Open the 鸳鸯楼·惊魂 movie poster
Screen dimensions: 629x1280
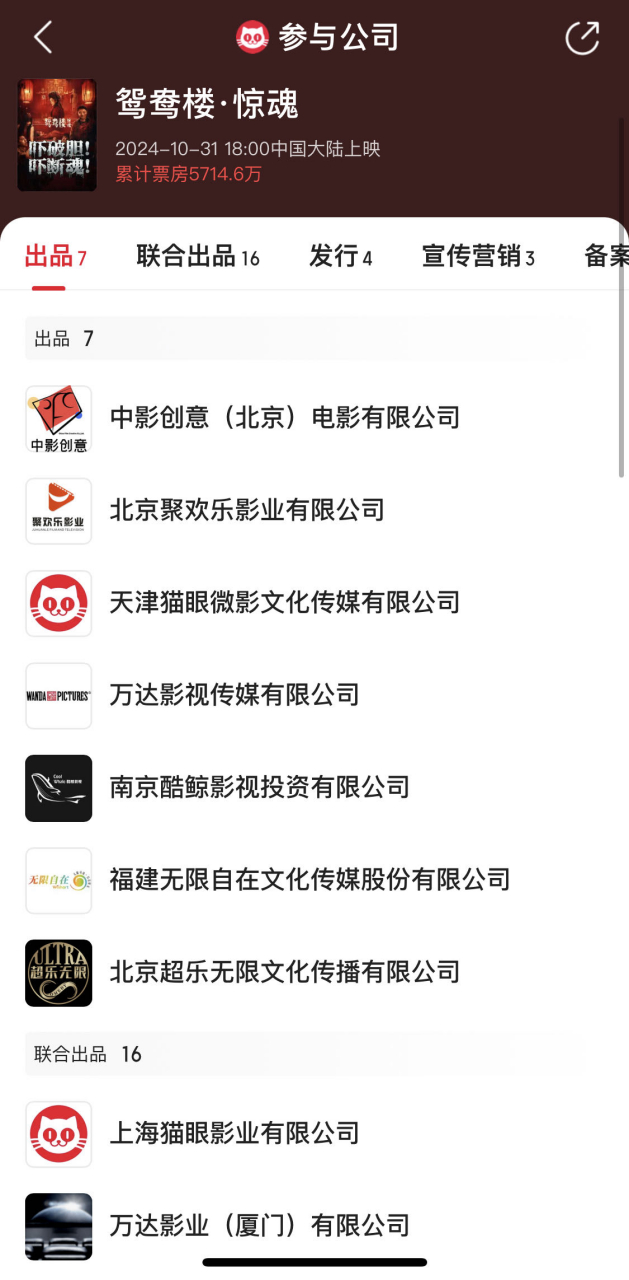pyautogui.click(x=57, y=135)
